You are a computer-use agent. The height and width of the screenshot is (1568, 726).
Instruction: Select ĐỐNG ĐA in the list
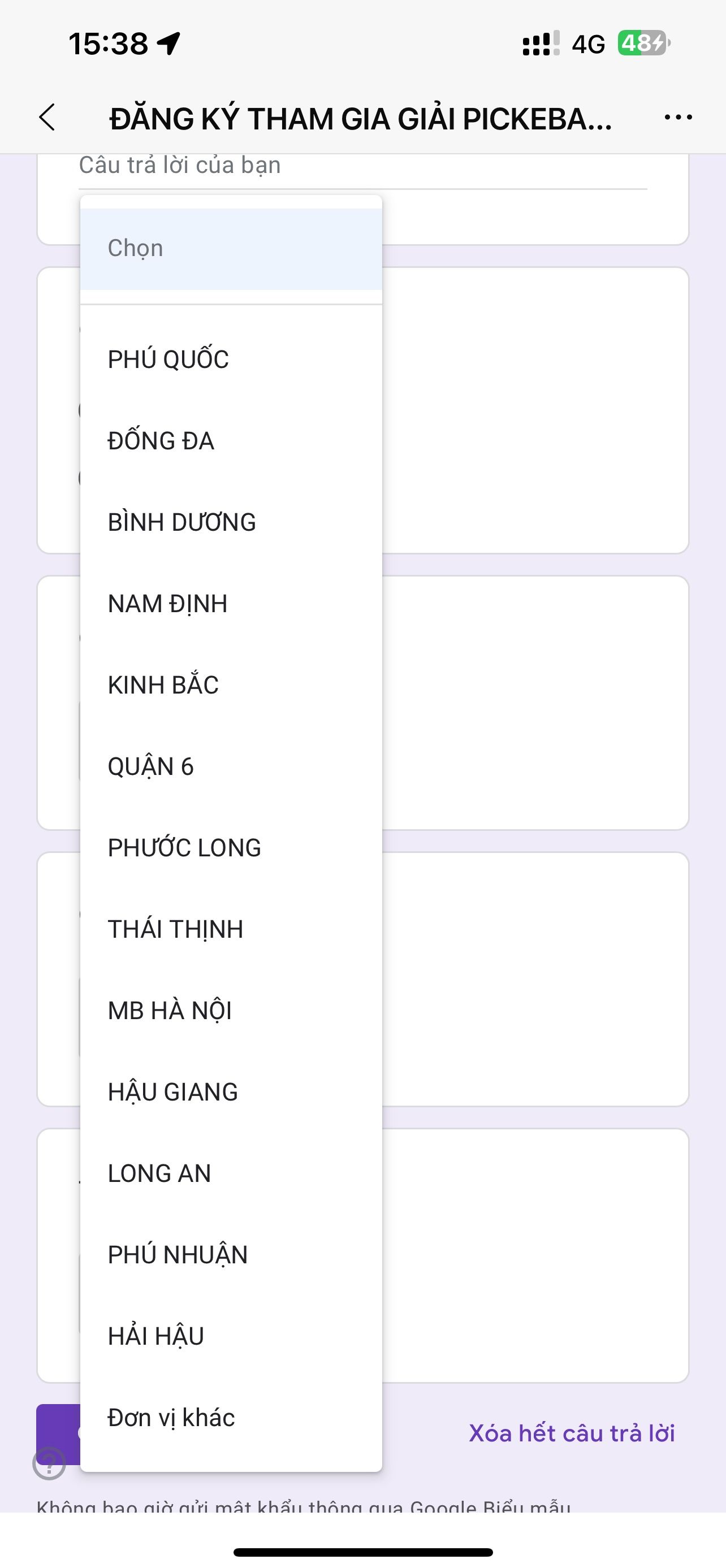(231, 441)
